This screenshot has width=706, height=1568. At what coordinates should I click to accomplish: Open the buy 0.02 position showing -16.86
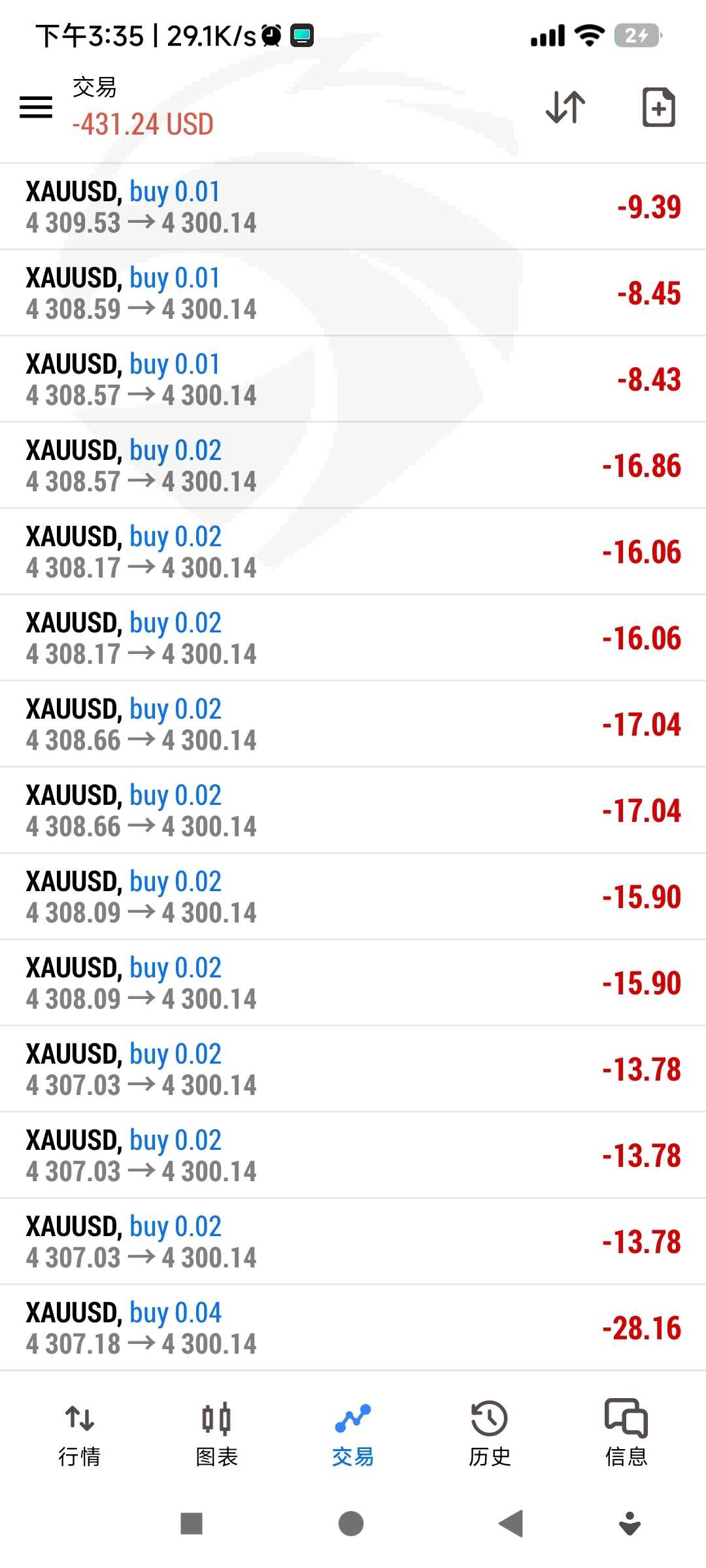tap(353, 466)
